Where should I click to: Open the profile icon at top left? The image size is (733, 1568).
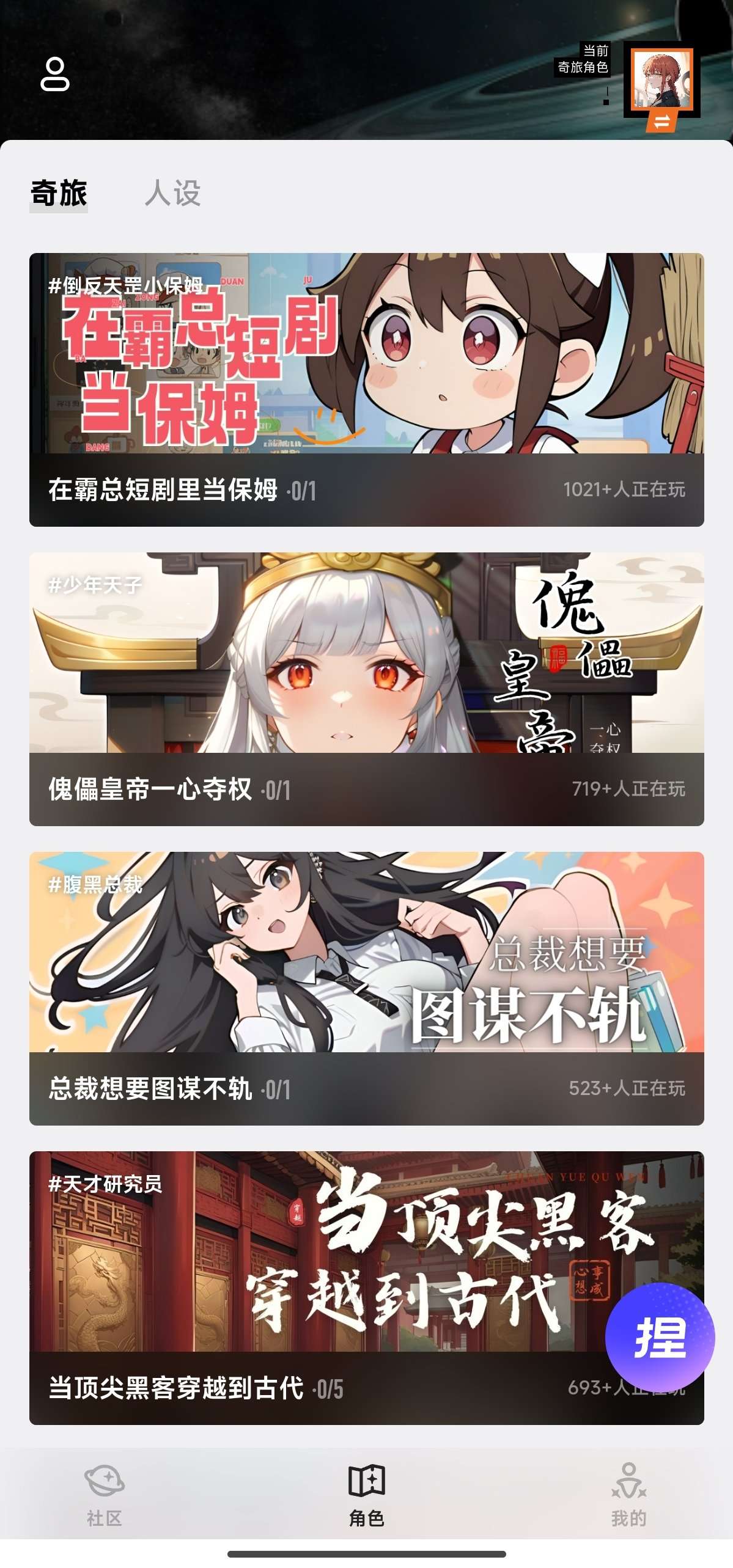55,74
